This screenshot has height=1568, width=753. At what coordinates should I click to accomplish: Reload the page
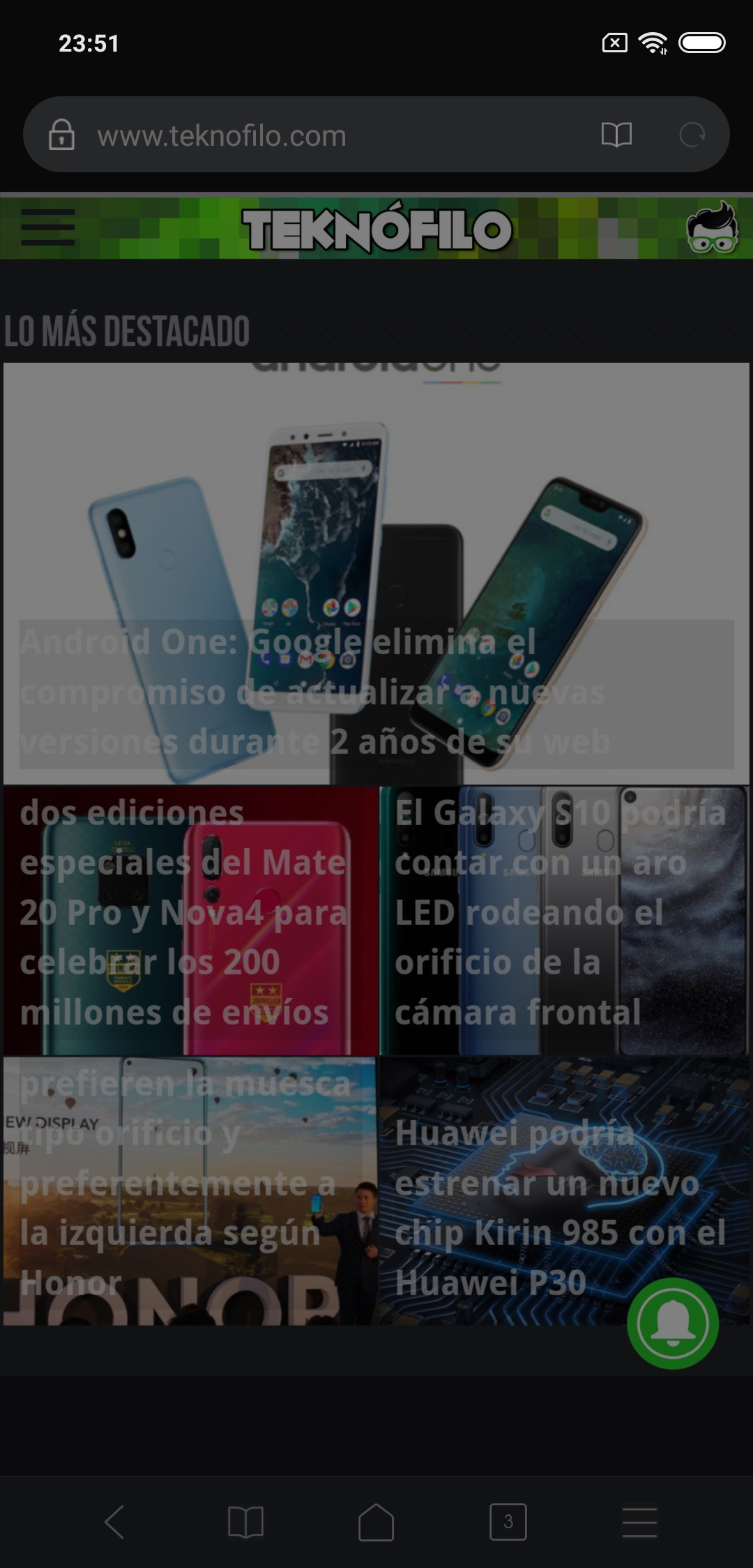click(x=692, y=135)
